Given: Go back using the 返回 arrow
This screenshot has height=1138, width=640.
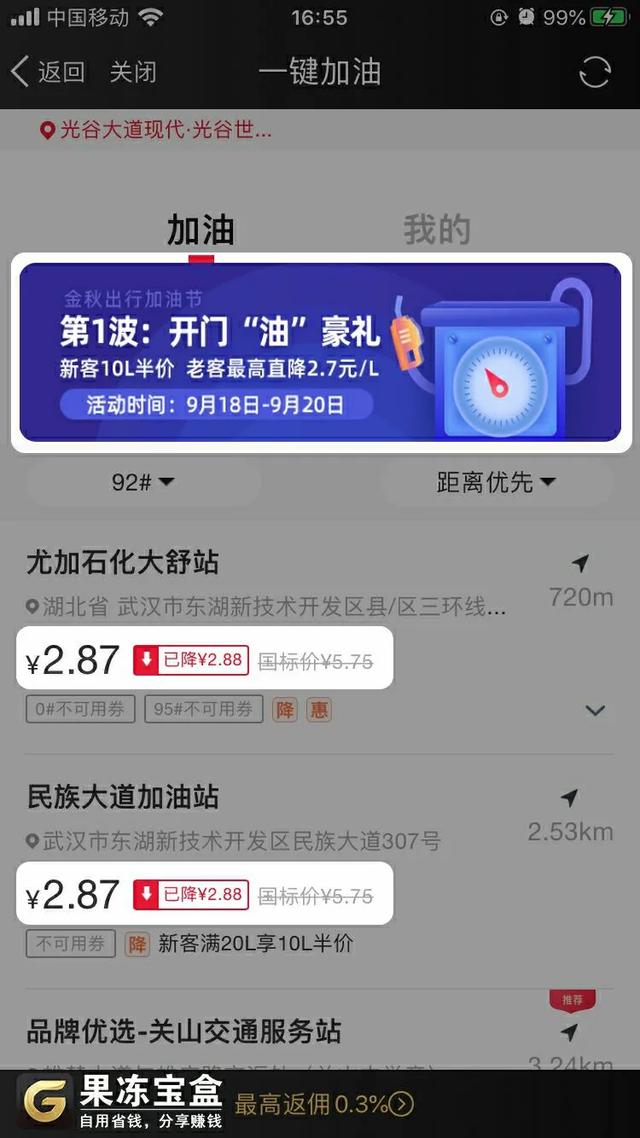Looking at the screenshot, I should pyautogui.click(x=46, y=72).
